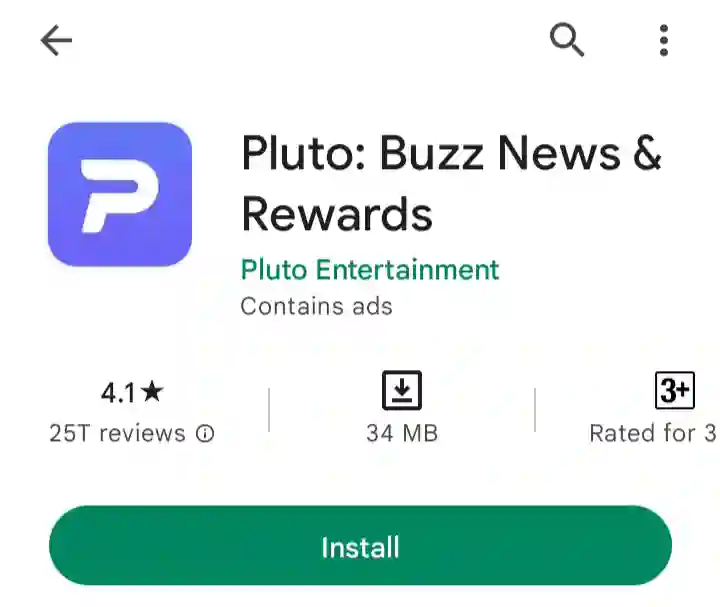Viewport: 720px width, 607px height.
Task: Tap the Rated for 3+ content rating
Action: tap(658, 411)
